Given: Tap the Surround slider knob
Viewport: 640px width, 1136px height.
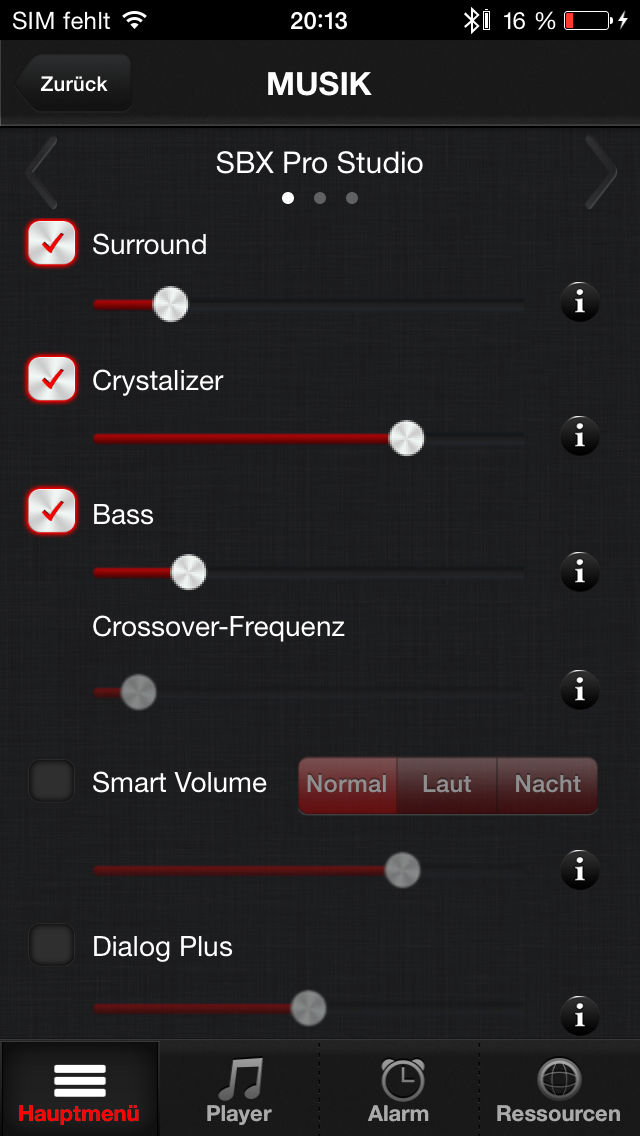Looking at the screenshot, I should point(170,304).
